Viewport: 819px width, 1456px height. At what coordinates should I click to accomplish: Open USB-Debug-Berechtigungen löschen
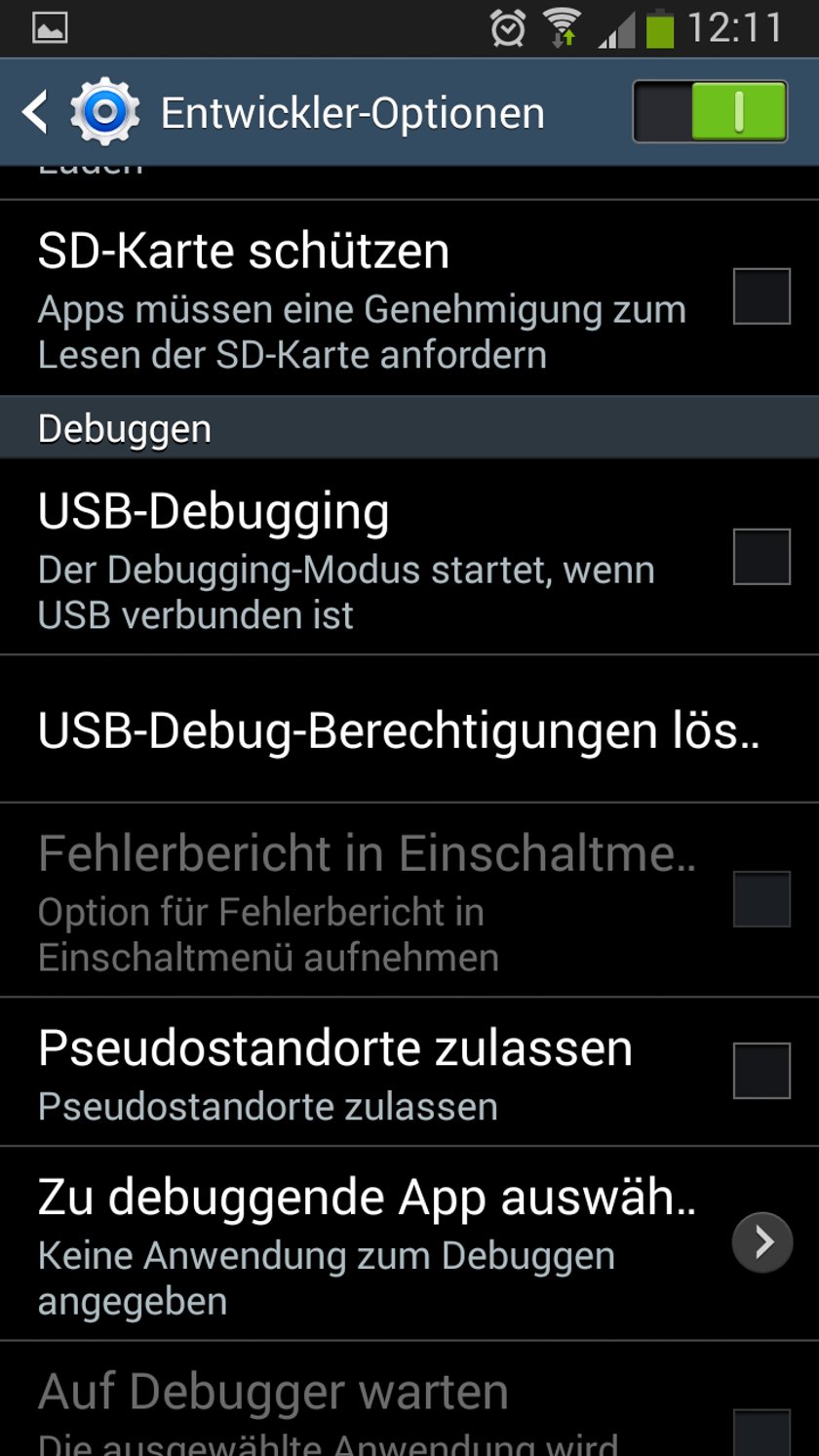click(x=409, y=729)
